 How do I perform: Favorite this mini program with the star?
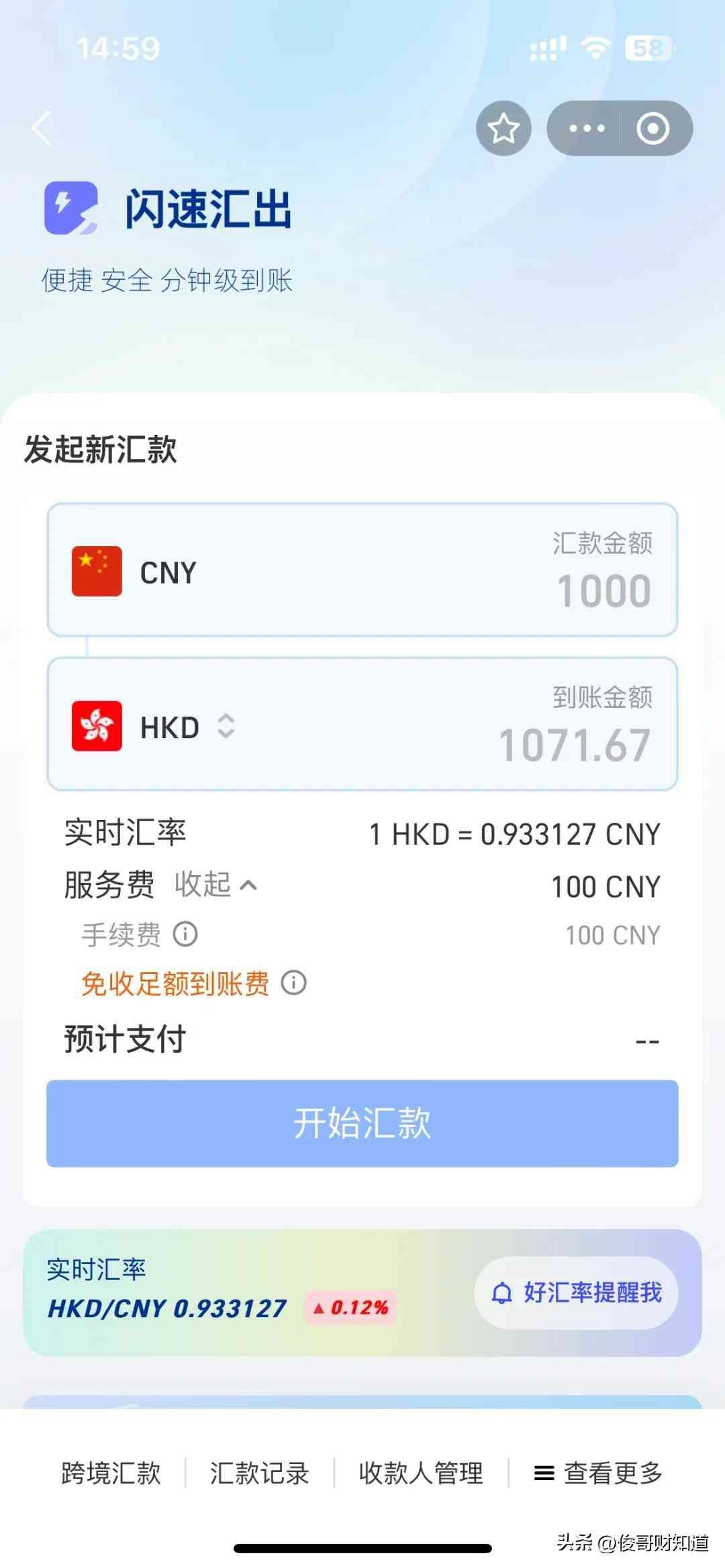pos(503,128)
